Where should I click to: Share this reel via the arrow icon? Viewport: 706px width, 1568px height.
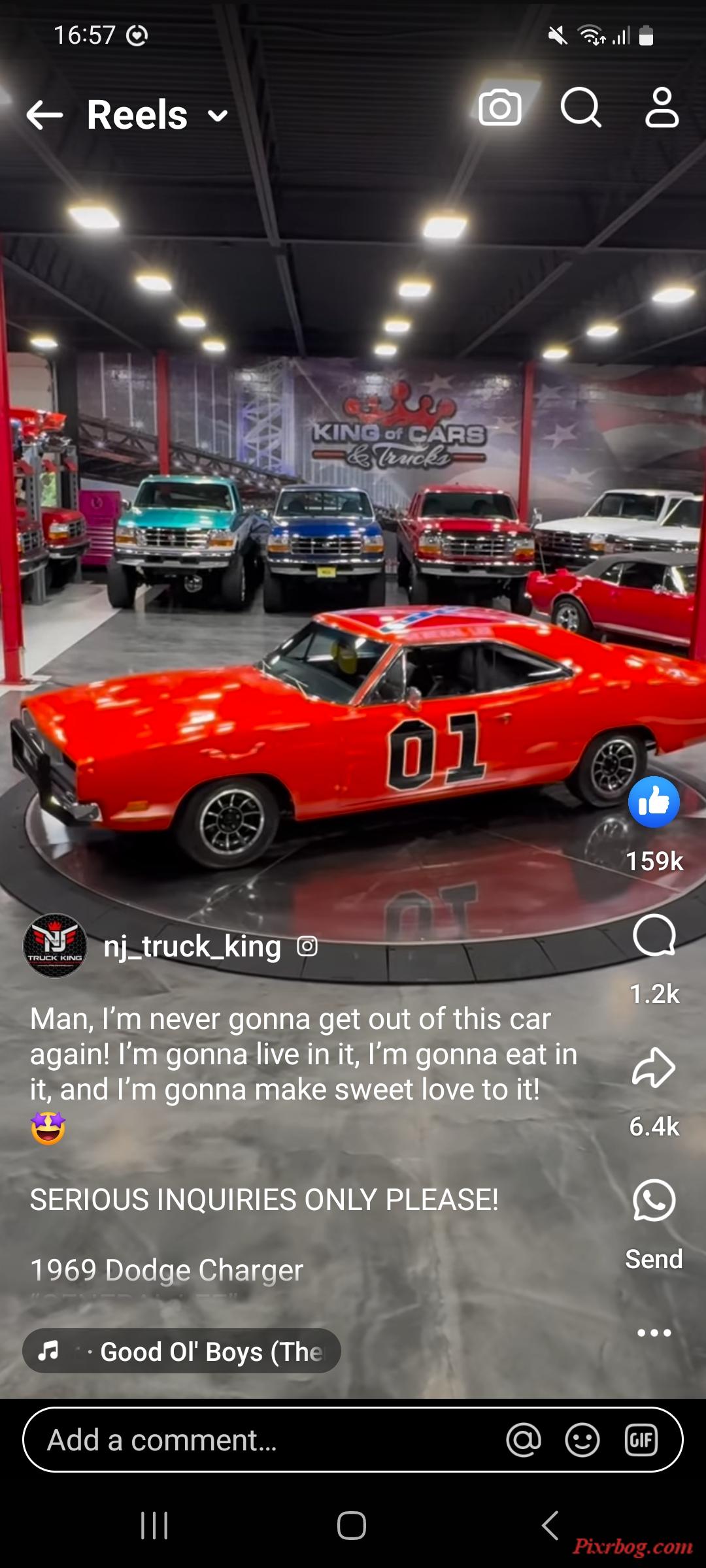pos(654,1069)
